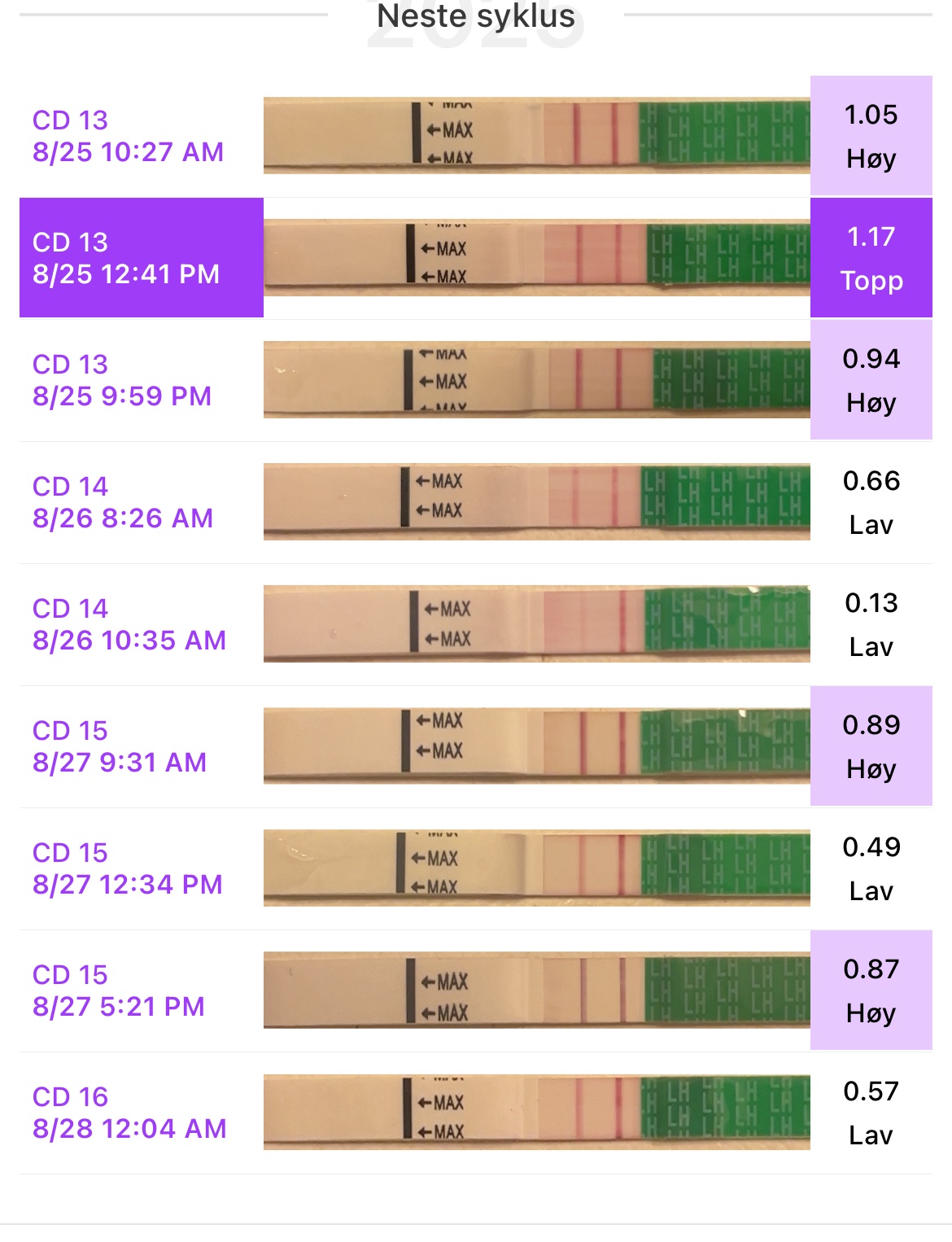952x1242 pixels.
Task: View the 8/26 8:26 AM test entry
Action: pyautogui.click(x=476, y=502)
